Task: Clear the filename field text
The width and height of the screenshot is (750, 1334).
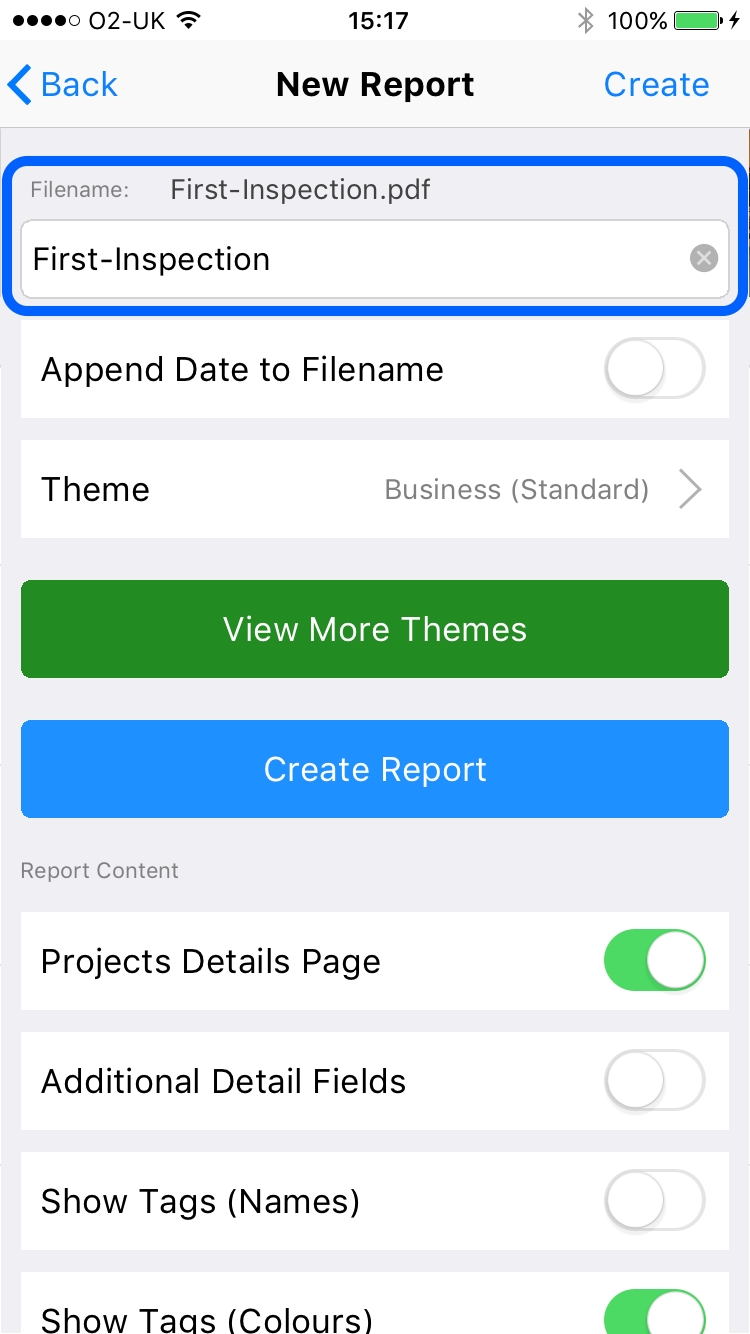Action: tap(704, 259)
